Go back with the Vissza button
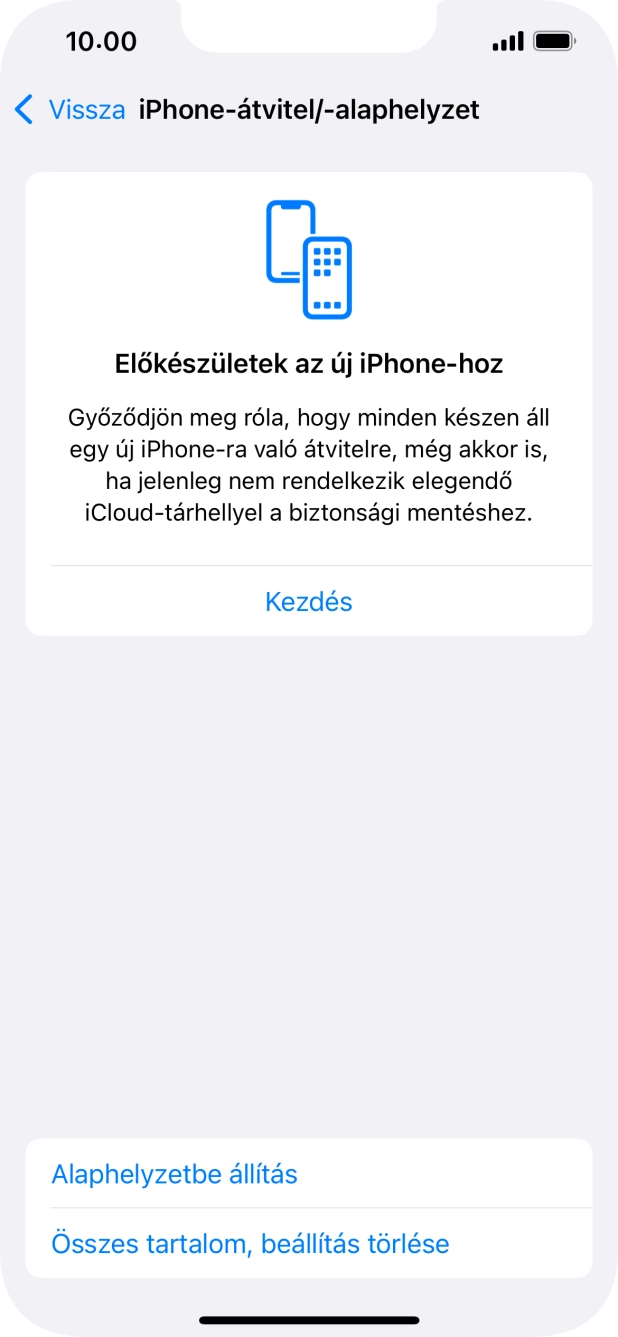Viewport: 618px width, 1337px height. click(70, 109)
